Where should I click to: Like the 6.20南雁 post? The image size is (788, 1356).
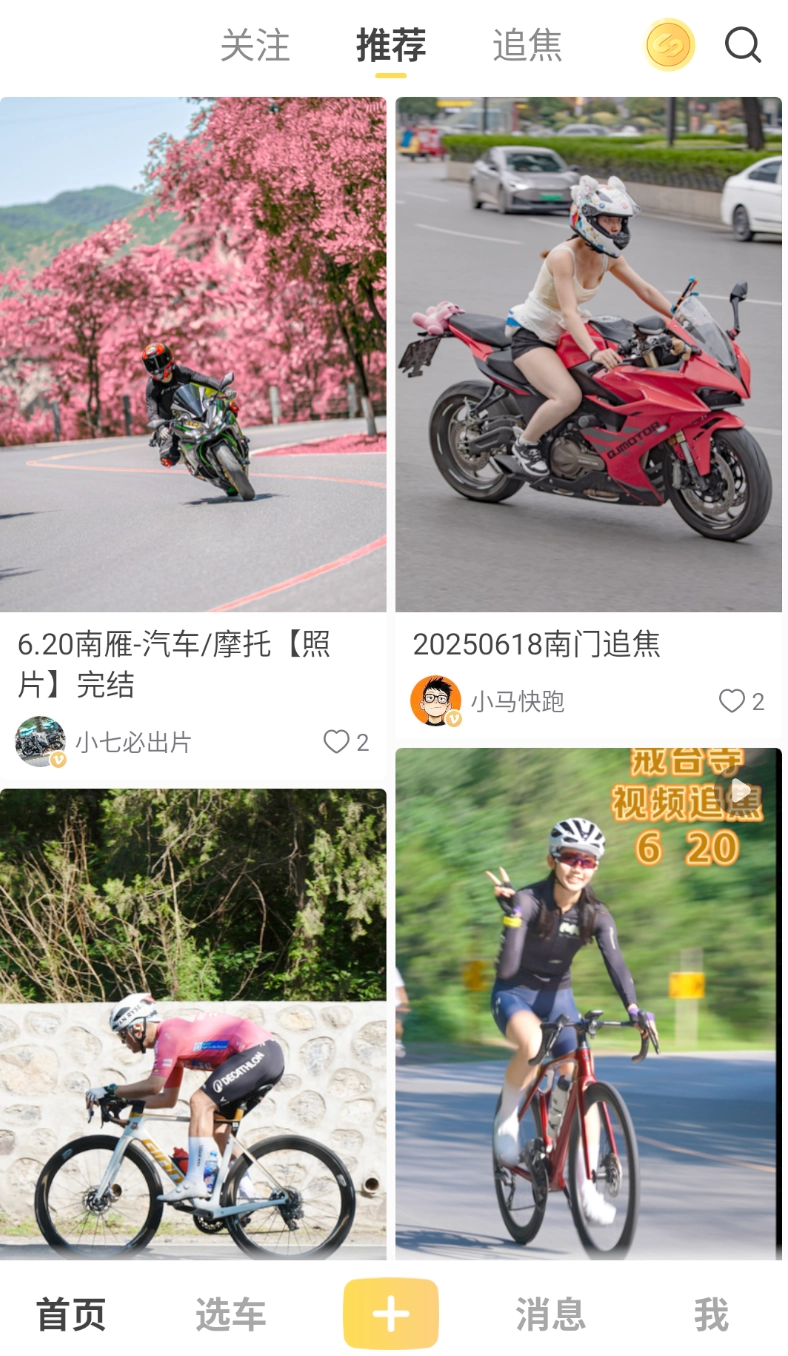pos(336,742)
